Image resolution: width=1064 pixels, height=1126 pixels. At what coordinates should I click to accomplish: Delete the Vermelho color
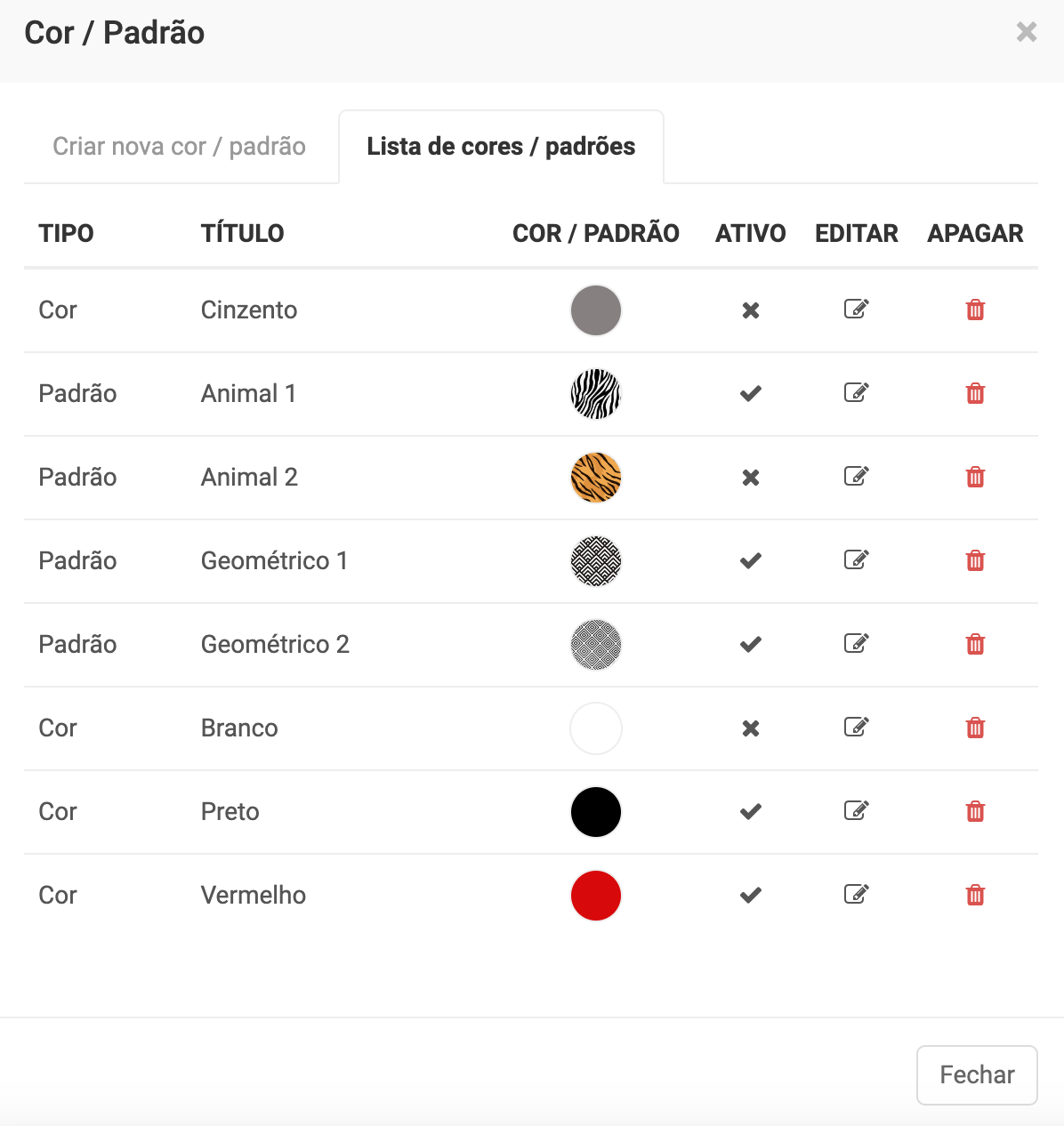(x=975, y=895)
